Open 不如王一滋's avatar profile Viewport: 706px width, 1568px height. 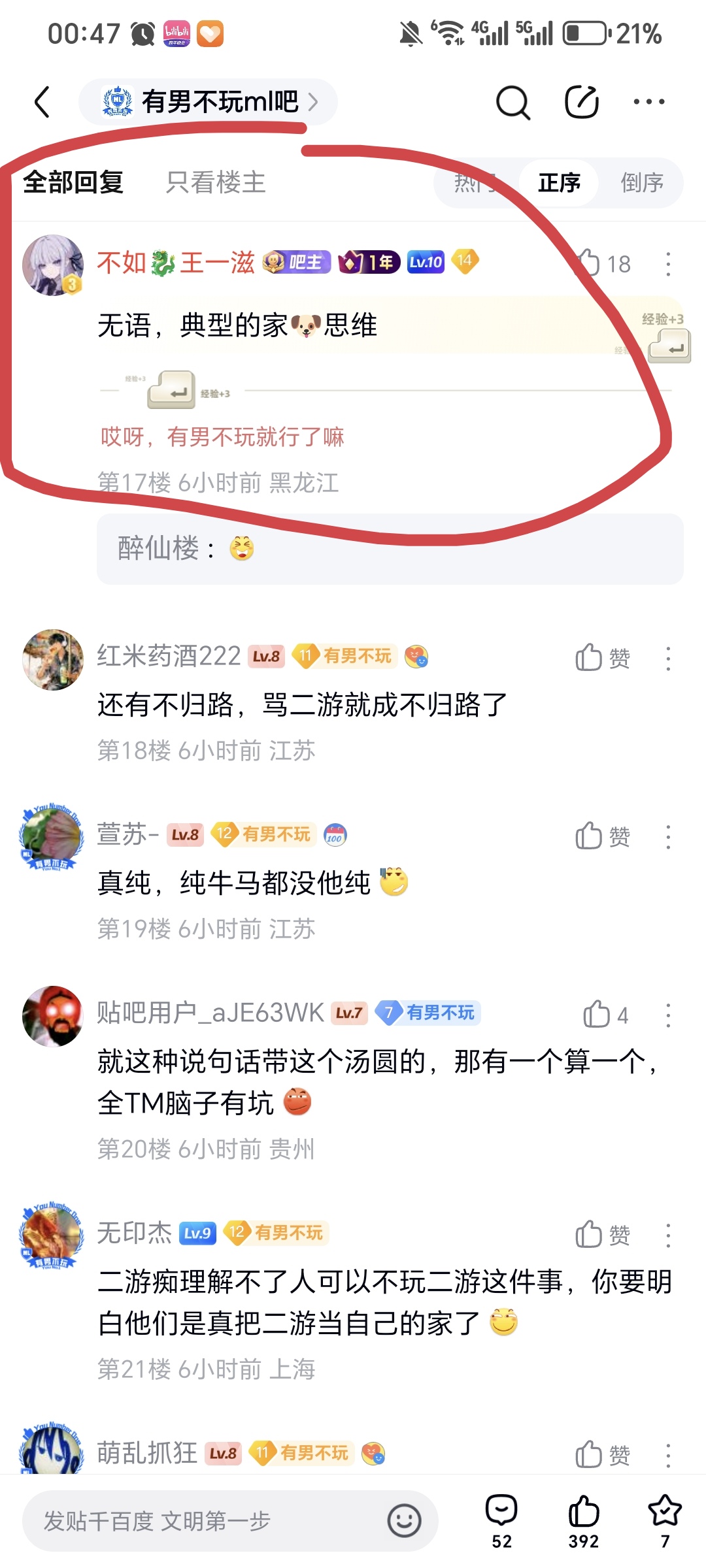pyautogui.click(x=53, y=265)
